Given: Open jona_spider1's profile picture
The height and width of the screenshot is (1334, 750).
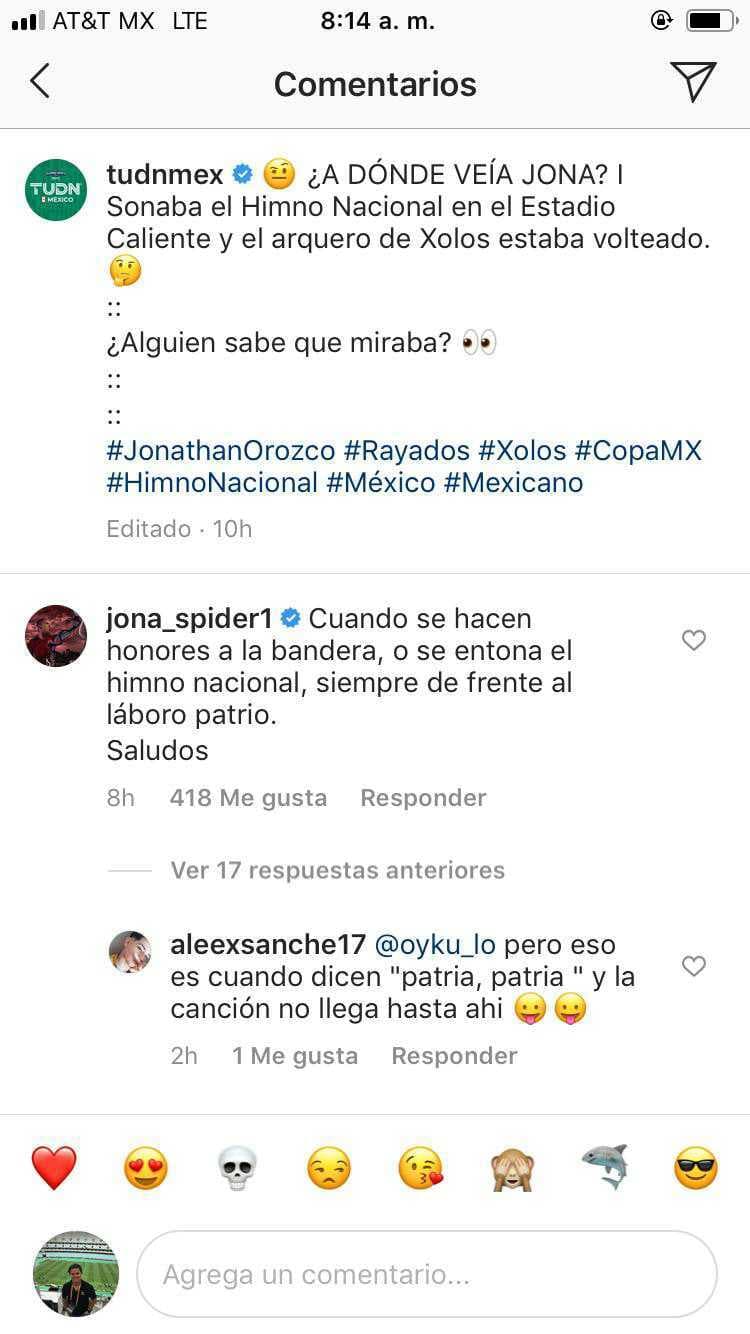Looking at the screenshot, I should [55, 635].
